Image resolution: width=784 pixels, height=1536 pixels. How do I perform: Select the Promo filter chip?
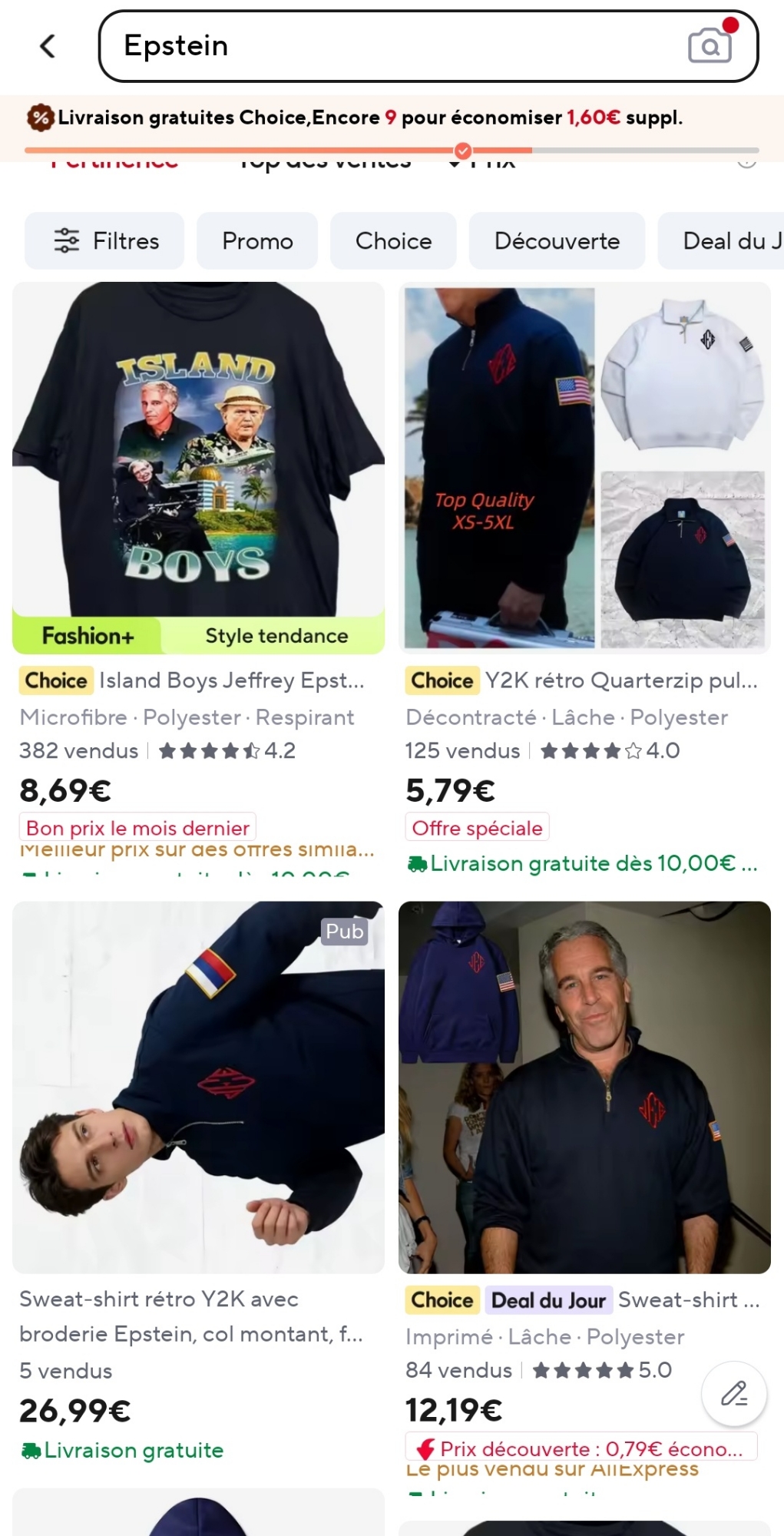point(257,241)
